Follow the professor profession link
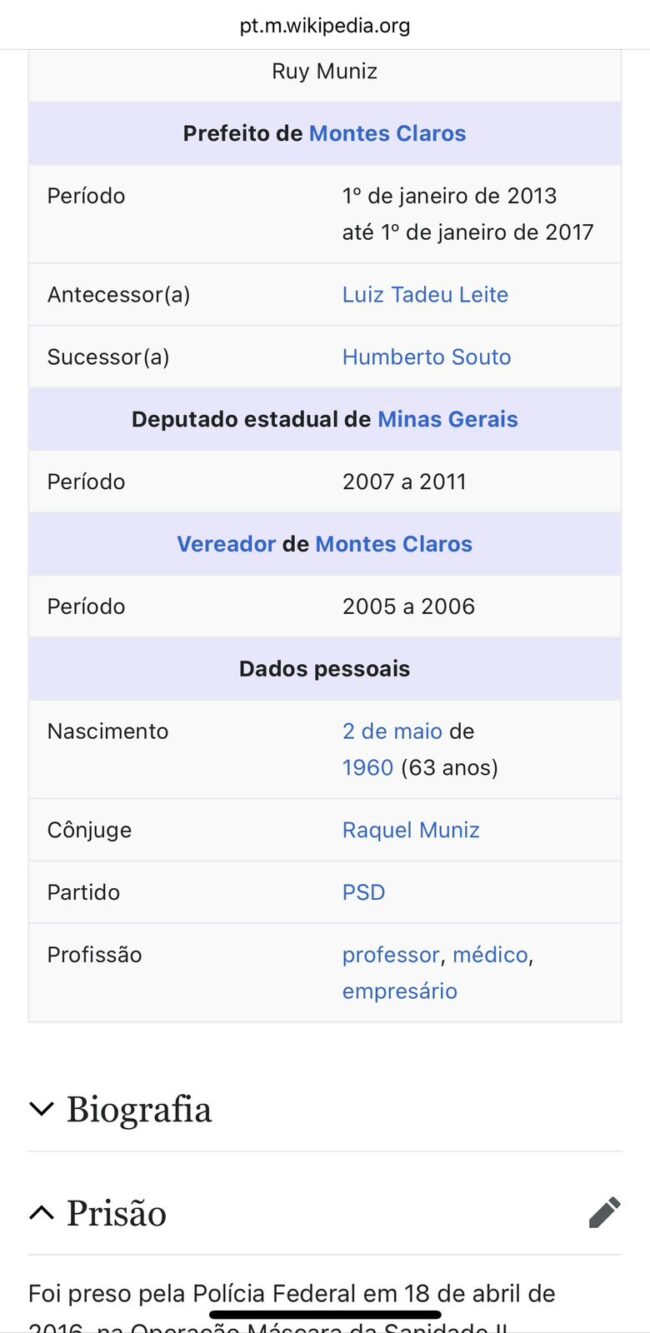The image size is (650, 1333). tap(390, 955)
